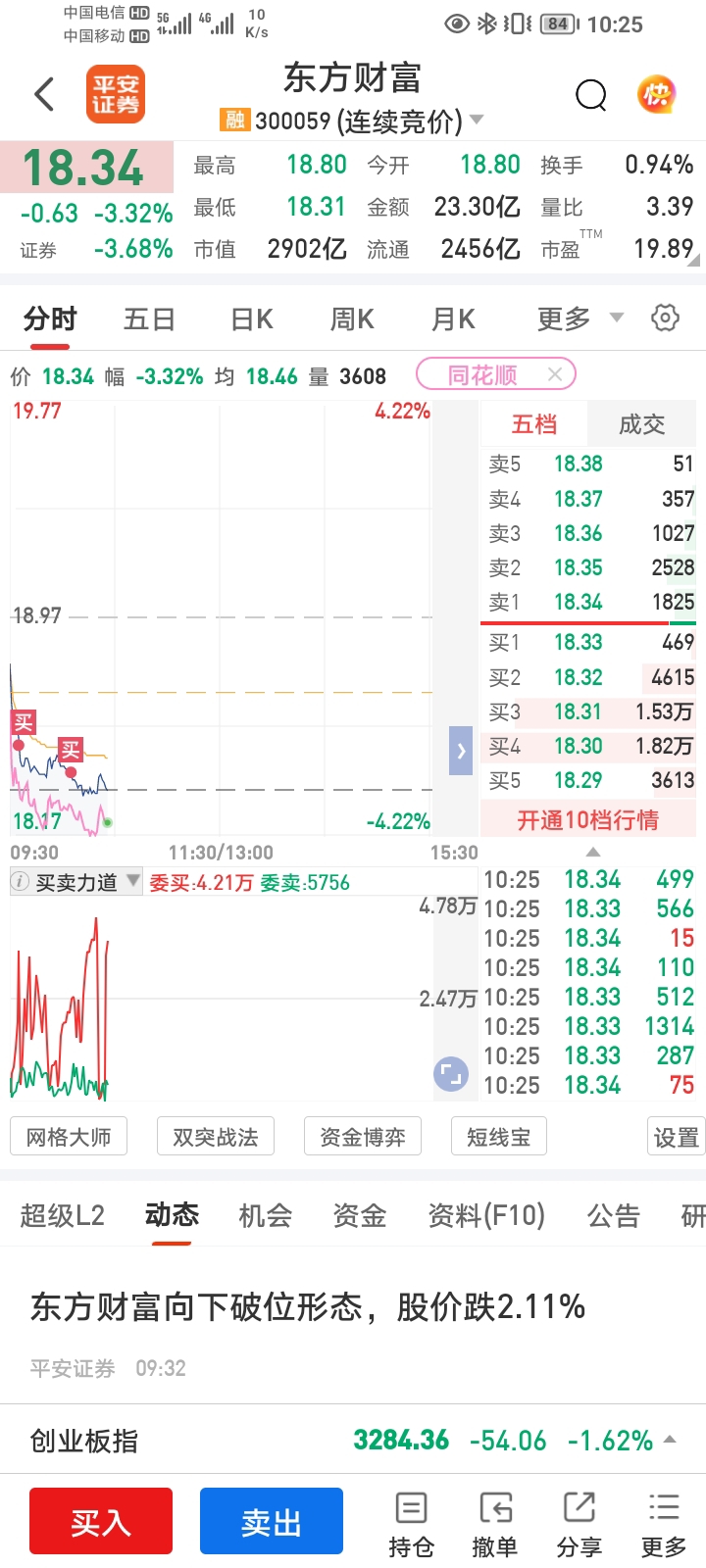
Task: Open 设置 next to indicator tools
Action: point(677,1137)
